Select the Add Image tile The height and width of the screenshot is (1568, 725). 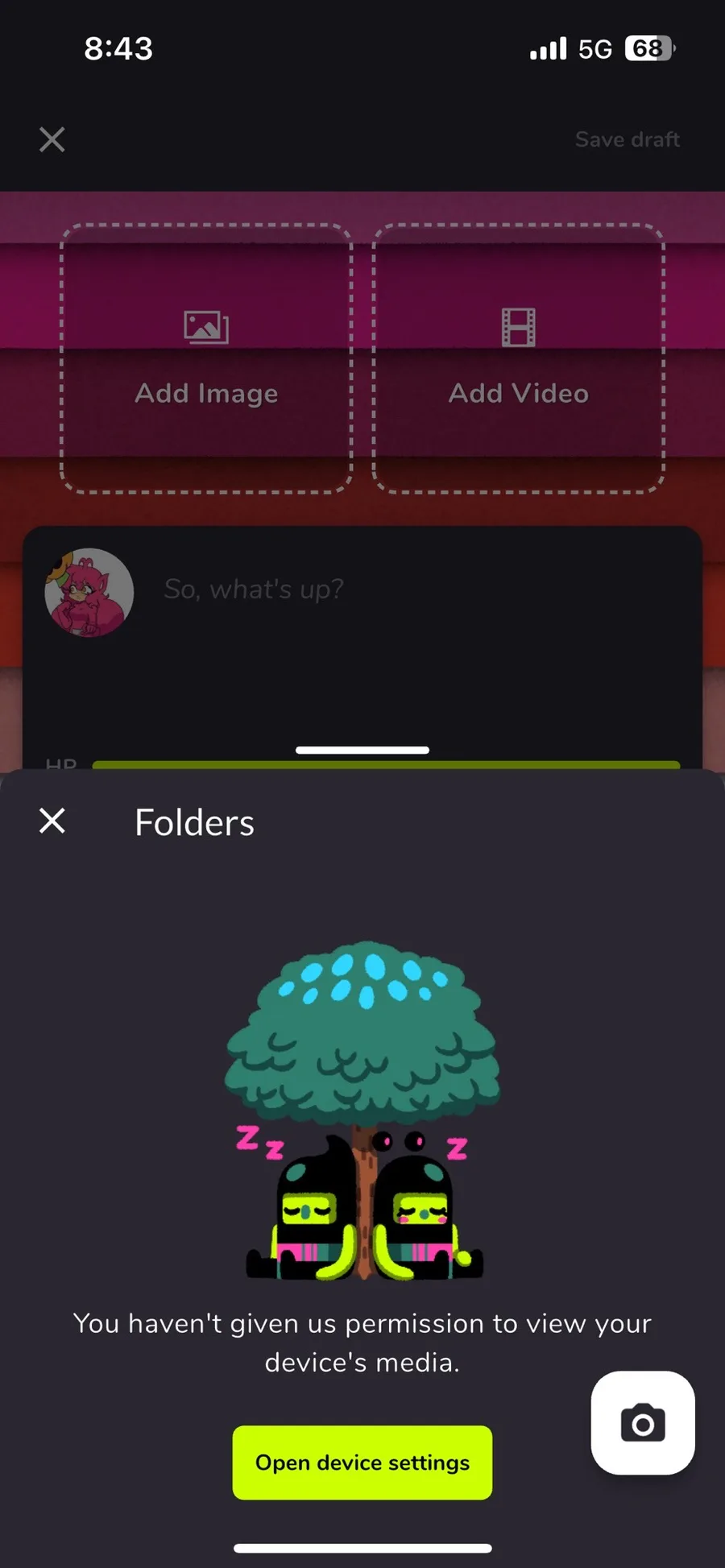click(206, 358)
